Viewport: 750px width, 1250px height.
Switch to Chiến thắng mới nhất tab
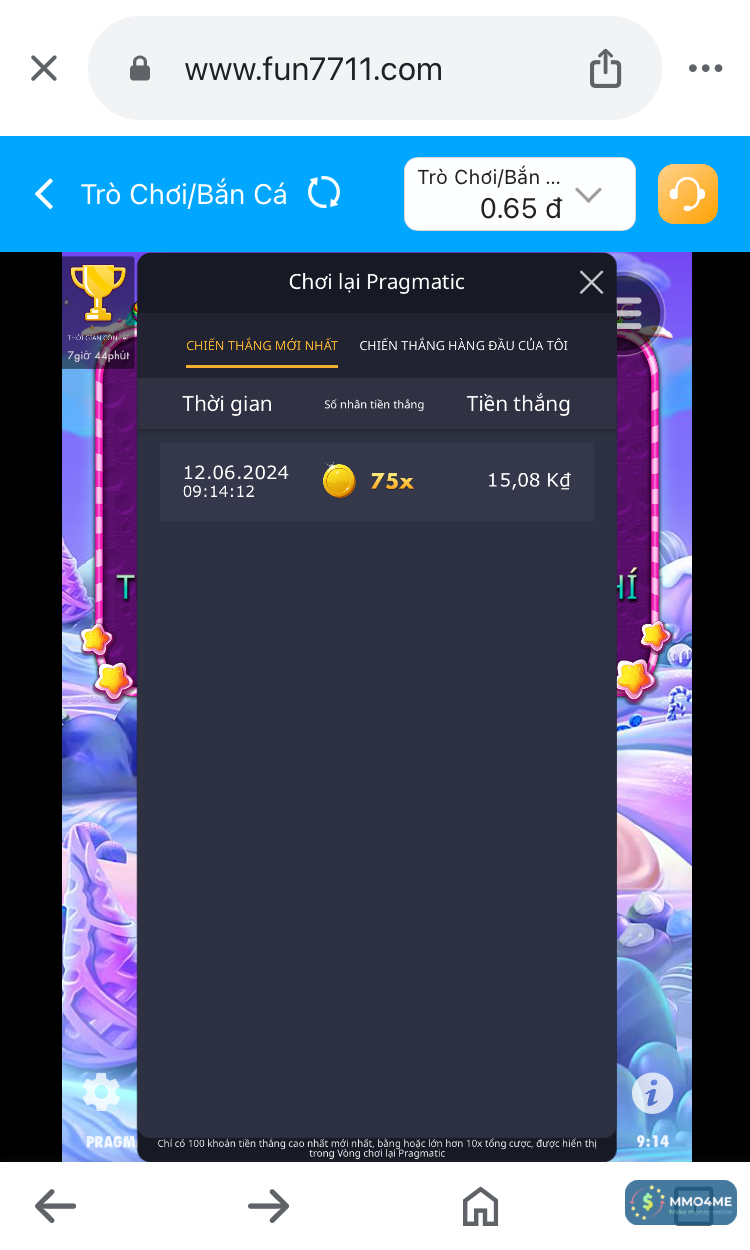pyautogui.click(x=262, y=345)
